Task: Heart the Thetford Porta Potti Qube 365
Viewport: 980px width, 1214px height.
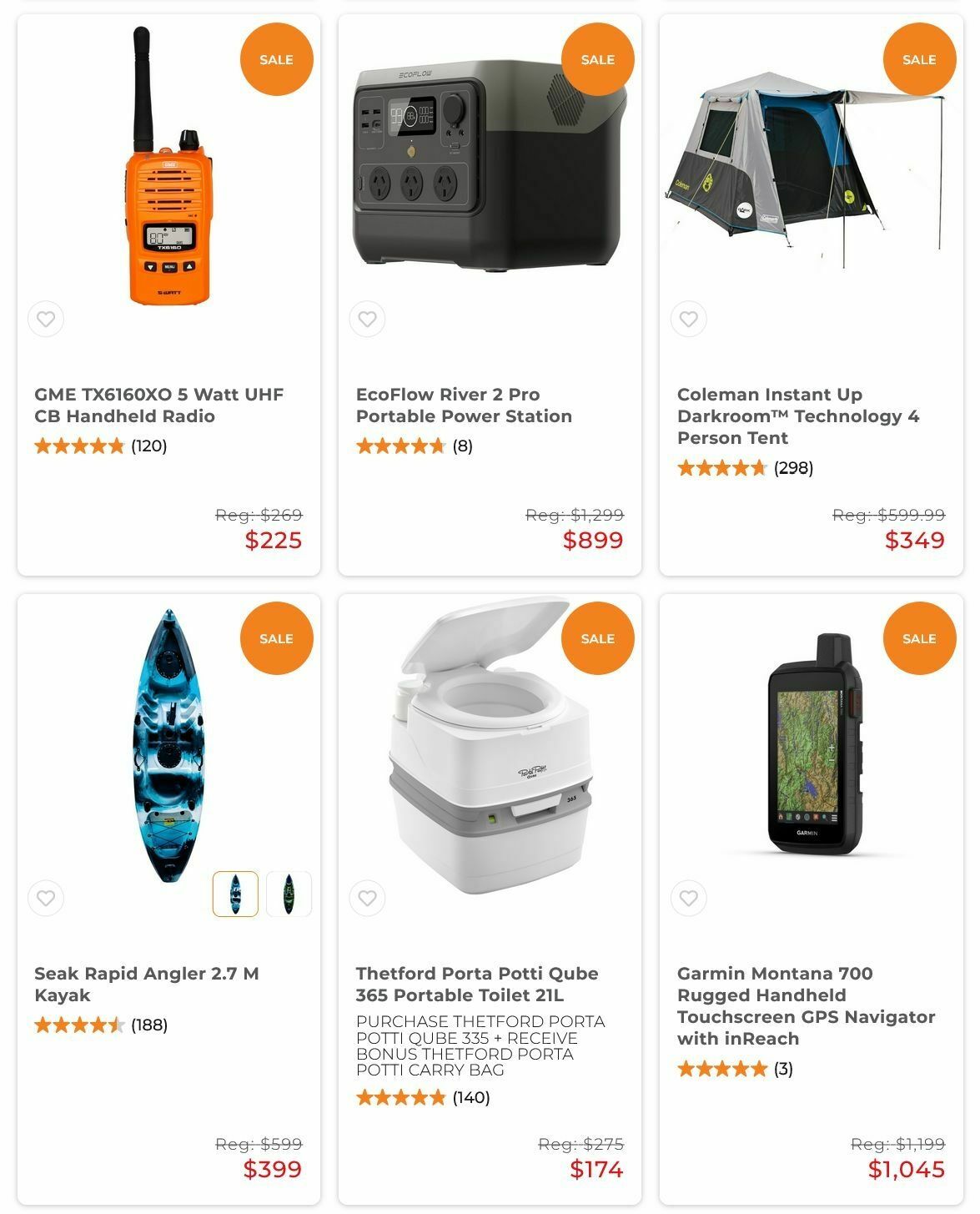Action: (367, 898)
